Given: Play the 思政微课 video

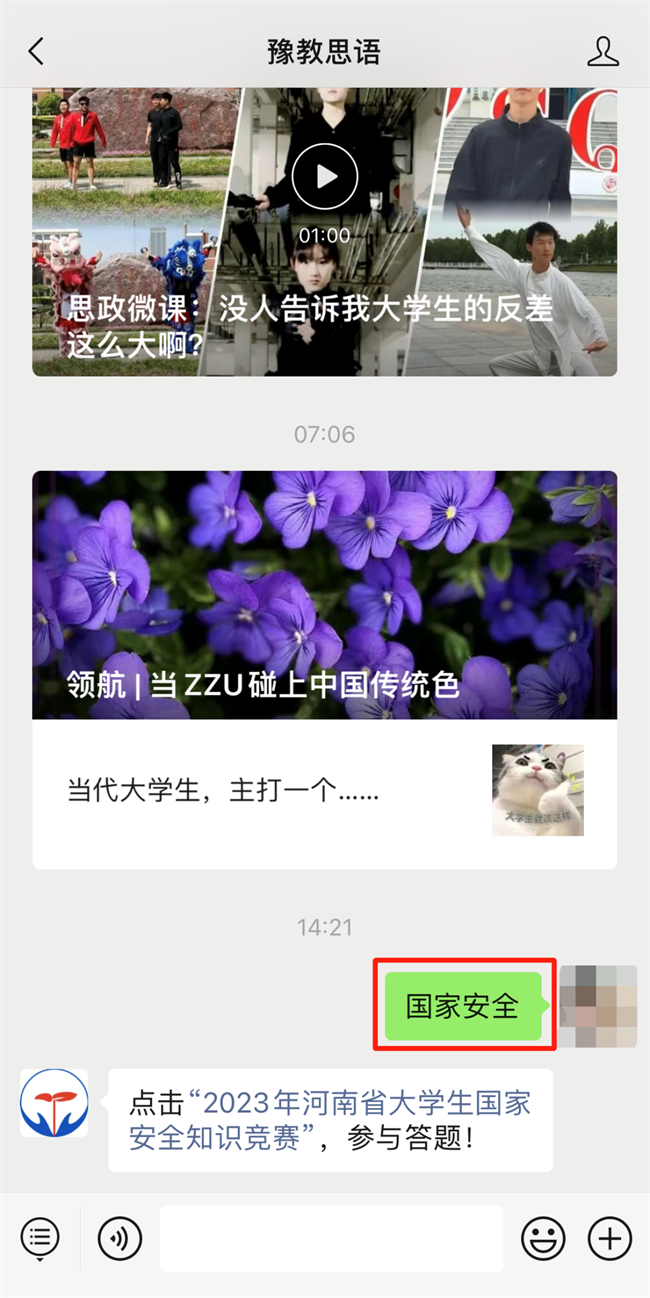Looking at the screenshot, I should click(x=324, y=177).
